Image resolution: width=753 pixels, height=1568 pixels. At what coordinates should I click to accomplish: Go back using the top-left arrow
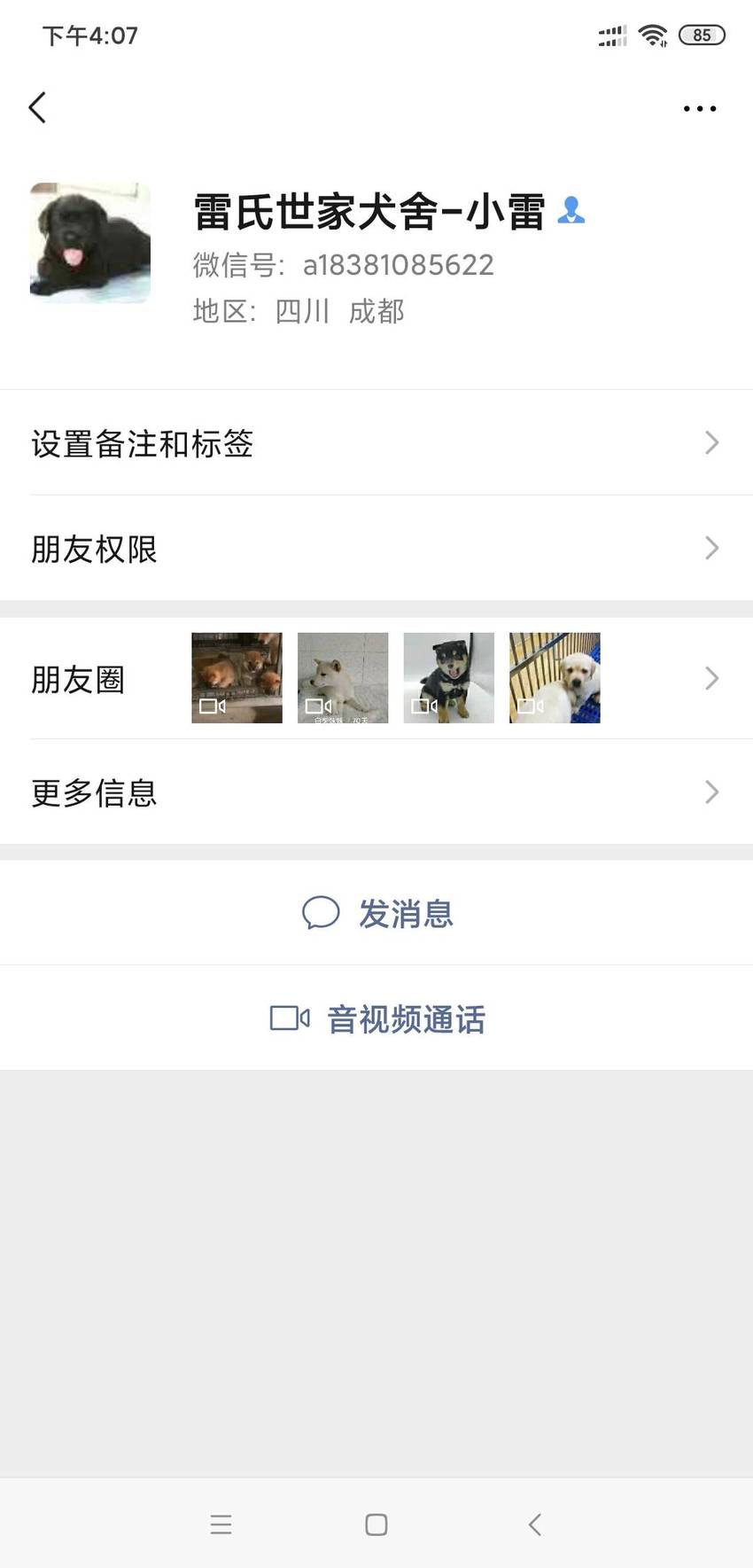click(37, 107)
